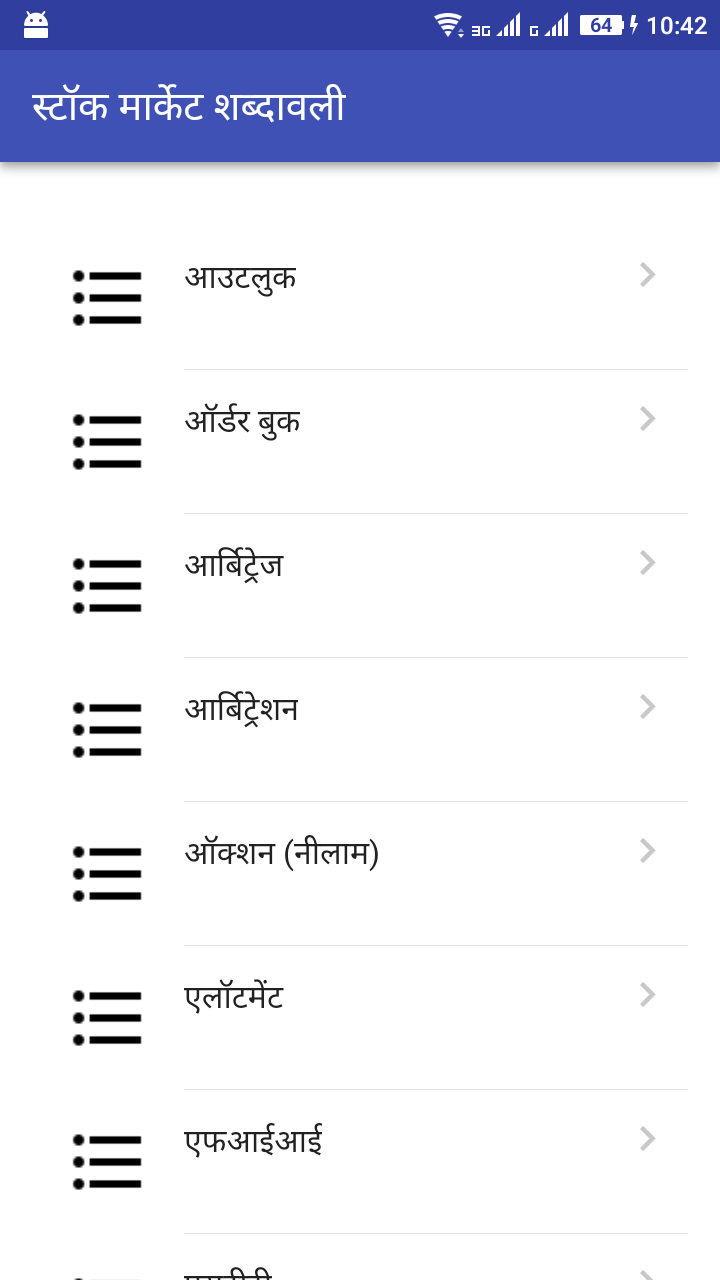Open ऑक्शन (नीलाम) entry
720x1280 pixels.
pos(360,873)
